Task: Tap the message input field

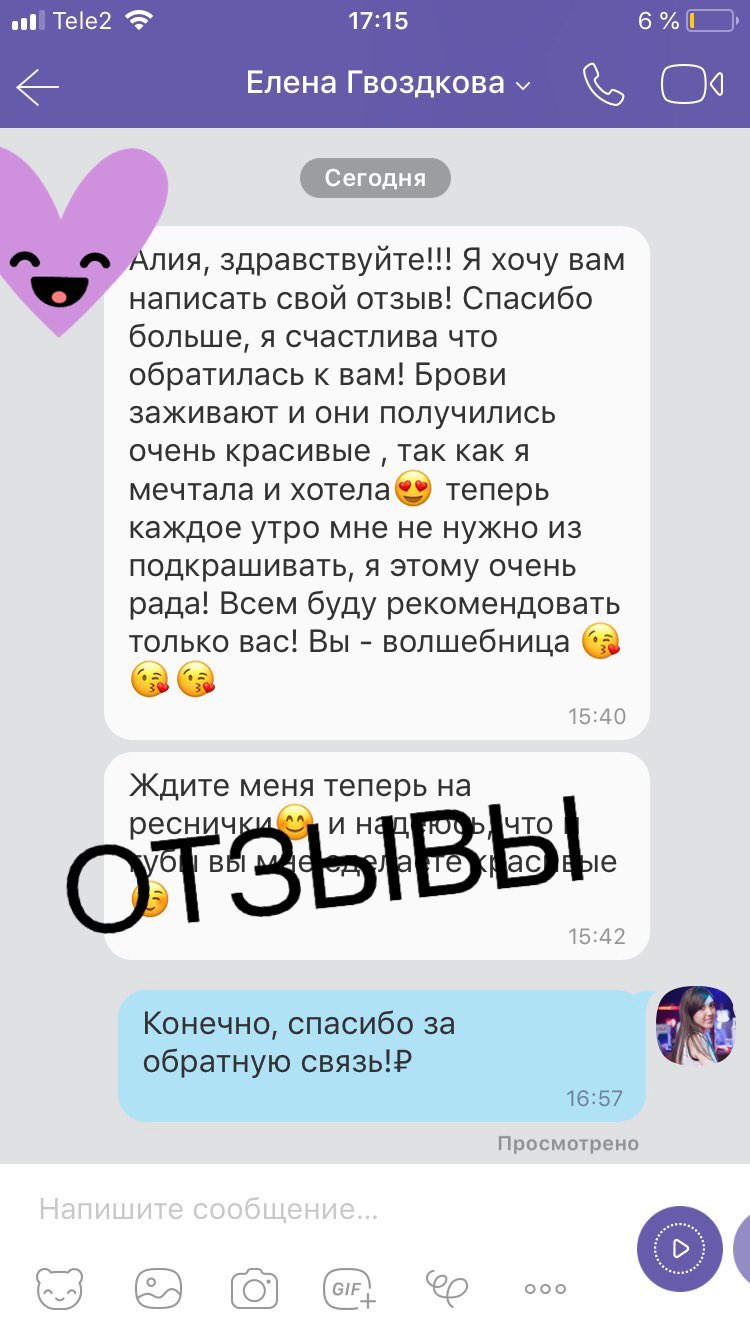Action: 320,1210
